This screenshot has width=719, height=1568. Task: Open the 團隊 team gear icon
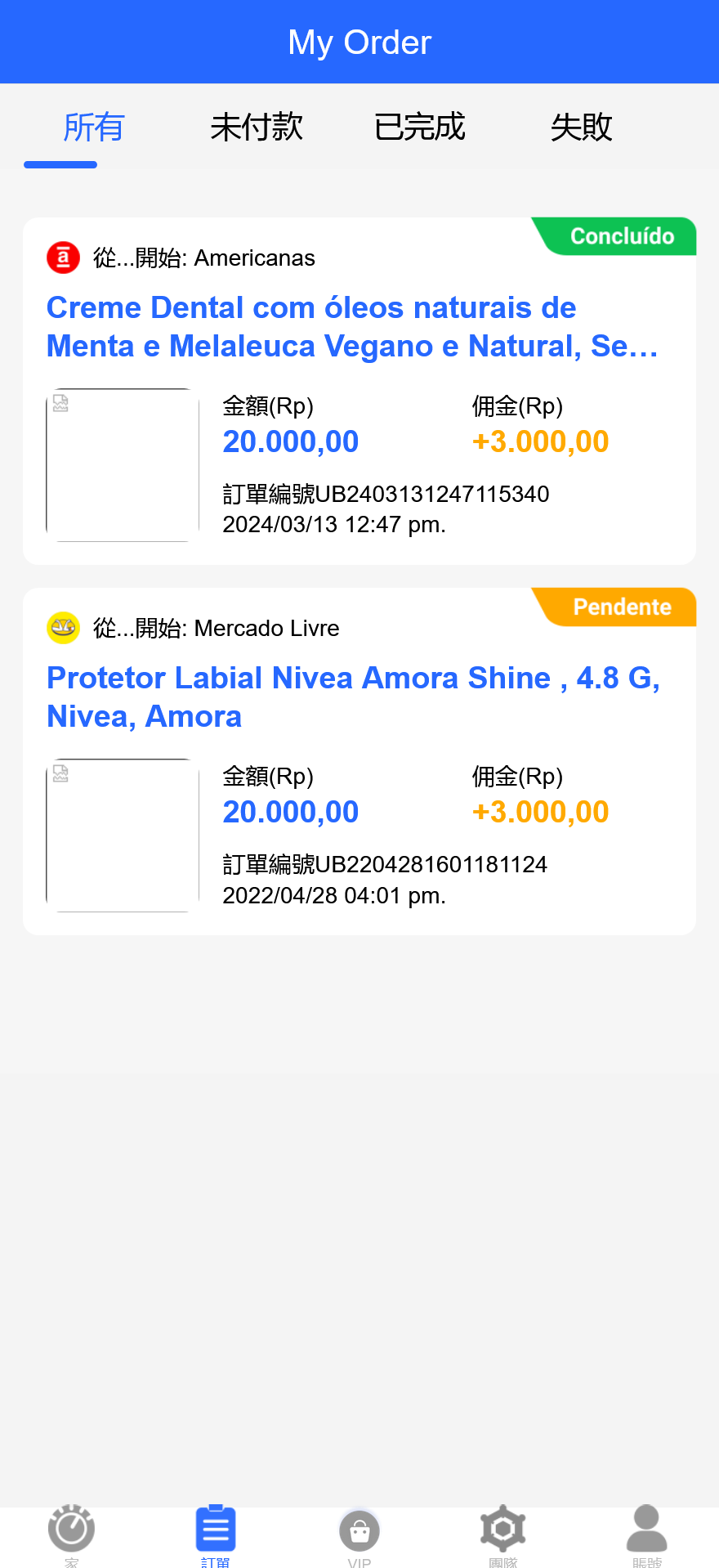[x=502, y=1529]
